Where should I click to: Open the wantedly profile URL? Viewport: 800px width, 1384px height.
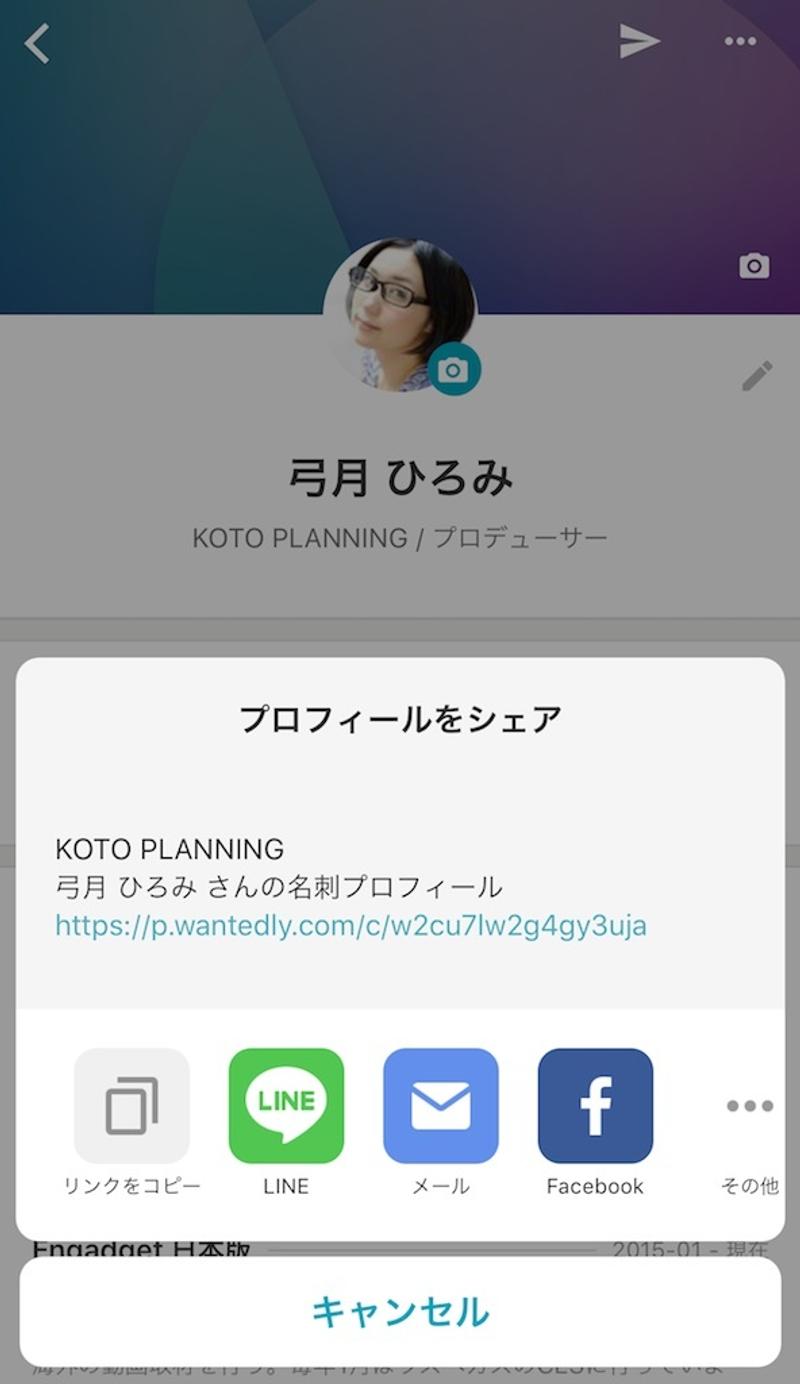pos(351,925)
